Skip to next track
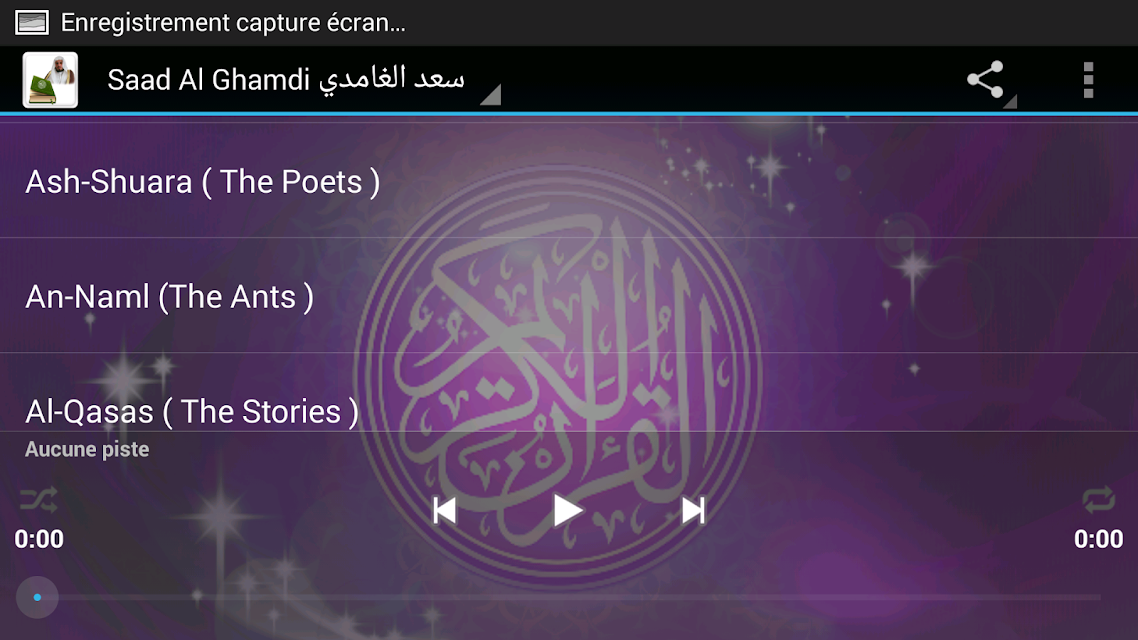This screenshot has height=640, width=1138. 693,511
